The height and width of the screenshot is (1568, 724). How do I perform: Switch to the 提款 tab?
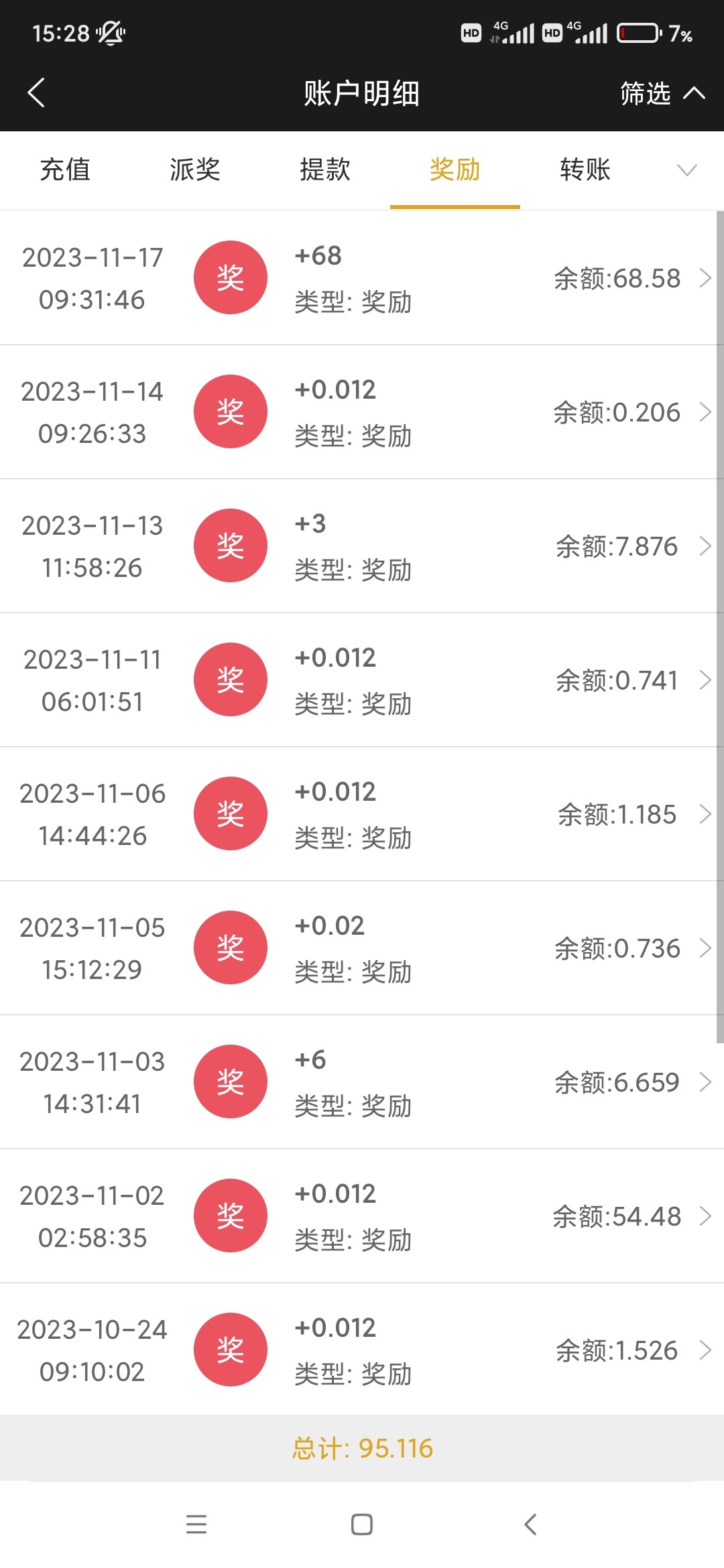pos(324,171)
